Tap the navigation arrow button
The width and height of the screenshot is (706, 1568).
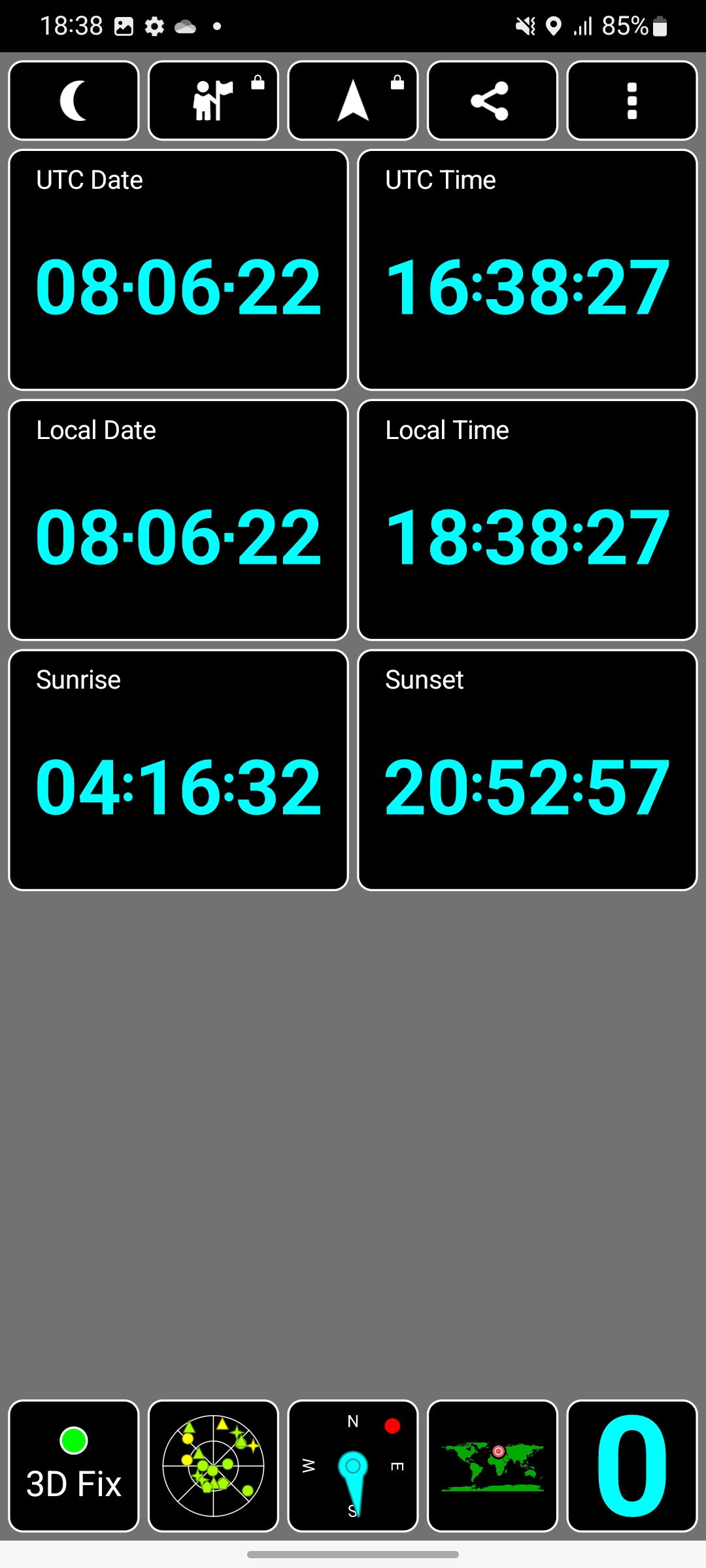(x=353, y=101)
